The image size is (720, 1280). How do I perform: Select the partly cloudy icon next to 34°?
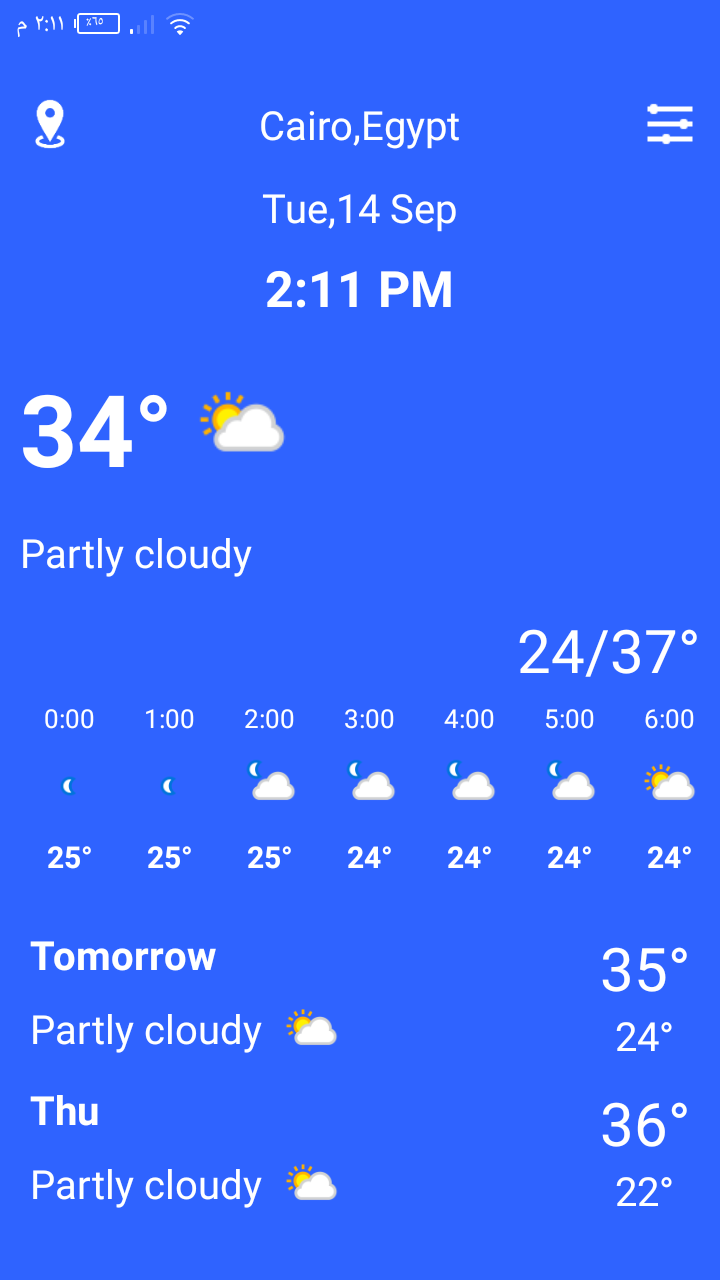click(x=242, y=425)
